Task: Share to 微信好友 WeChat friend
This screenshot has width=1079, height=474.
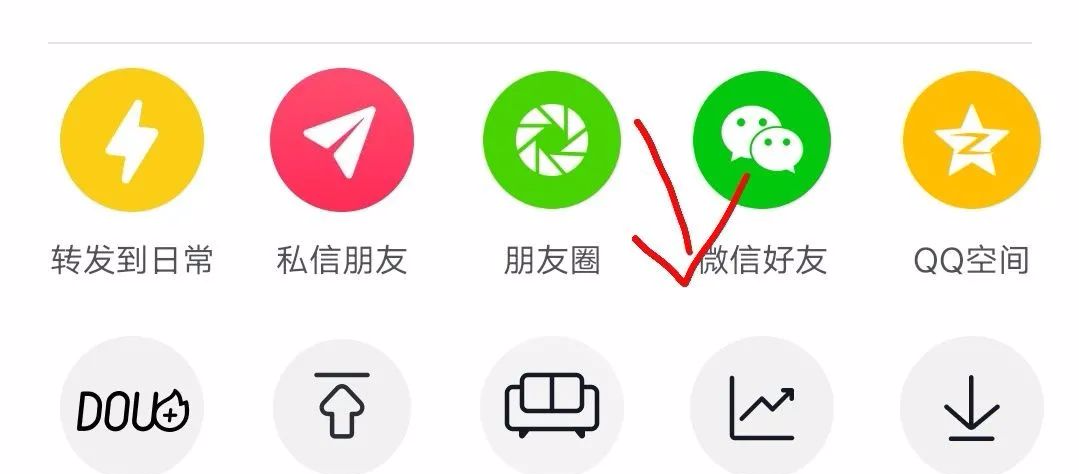Action: pos(762,140)
